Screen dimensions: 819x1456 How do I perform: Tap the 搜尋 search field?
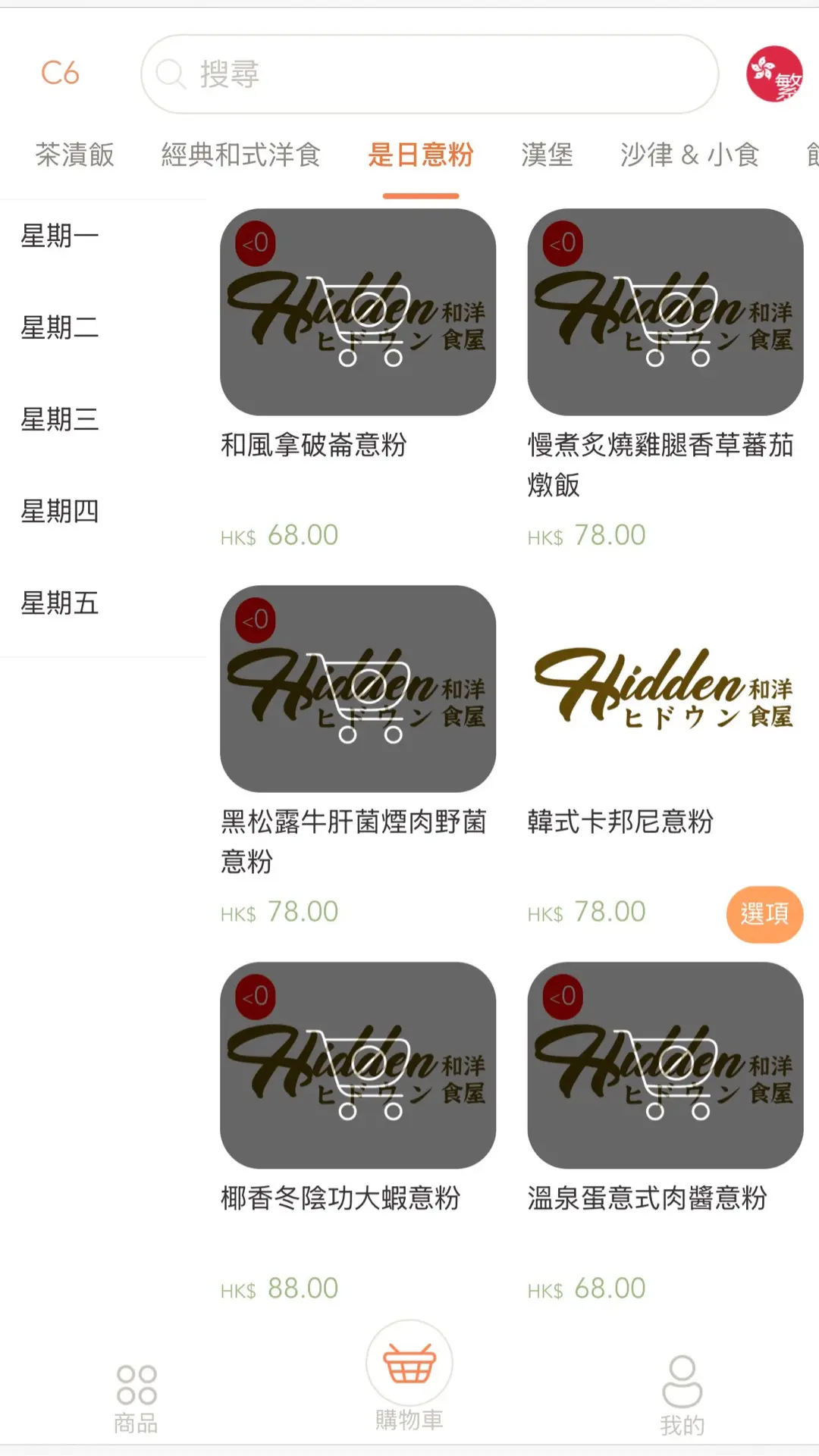tap(428, 74)
